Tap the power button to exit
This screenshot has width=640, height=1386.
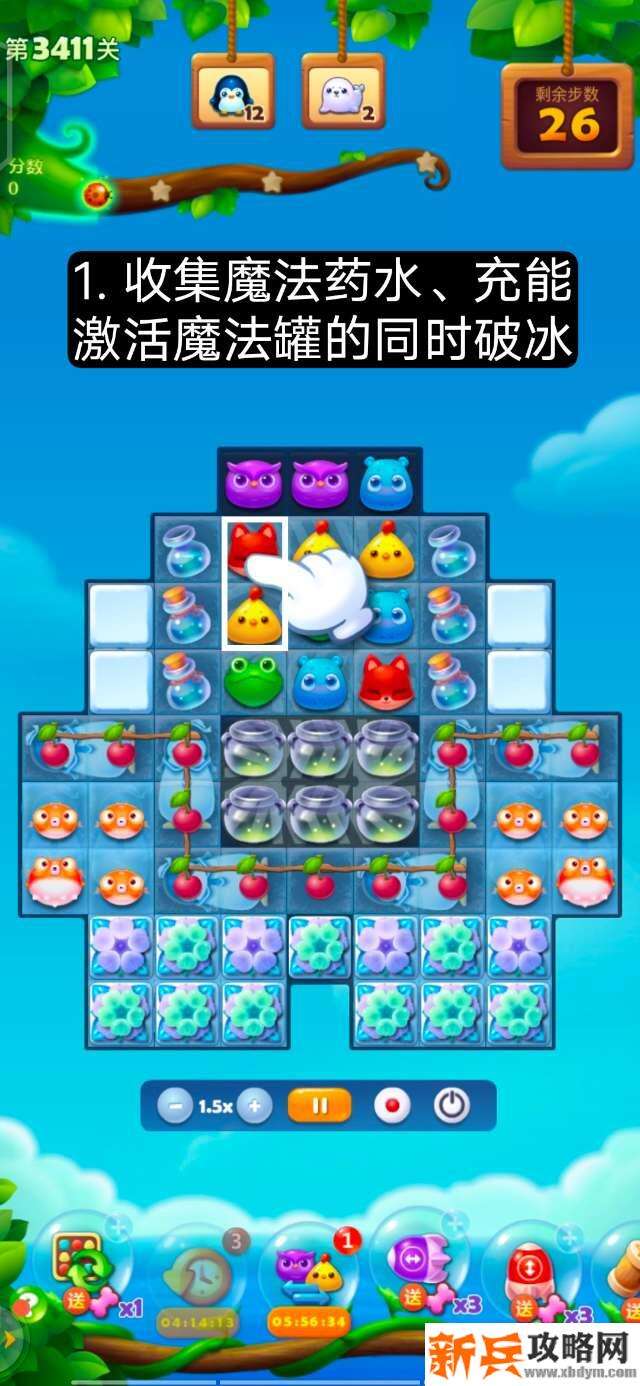tap(452, 1106)
